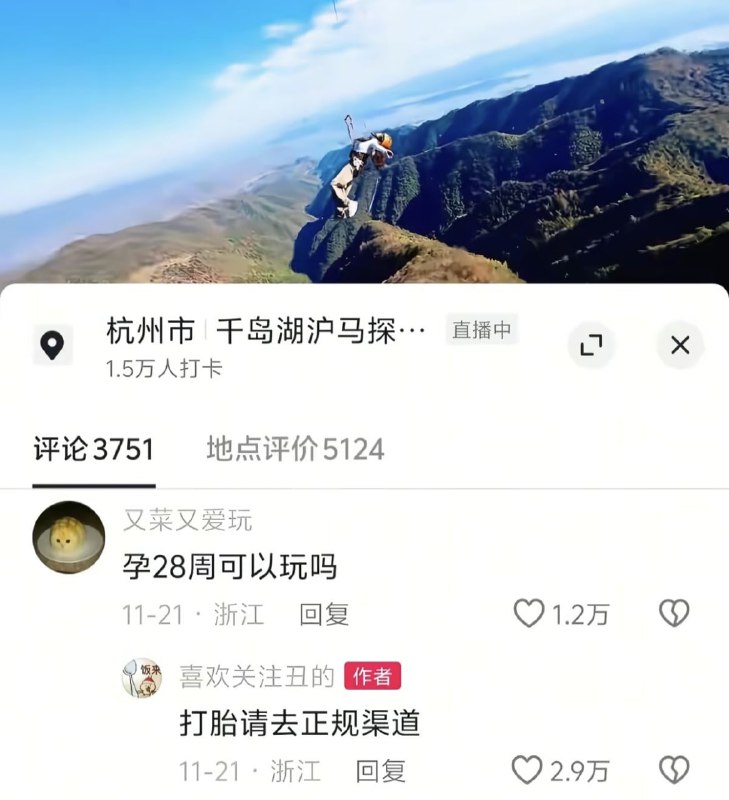Open the username 又菜又爱玩

click(x=188, y=520)
